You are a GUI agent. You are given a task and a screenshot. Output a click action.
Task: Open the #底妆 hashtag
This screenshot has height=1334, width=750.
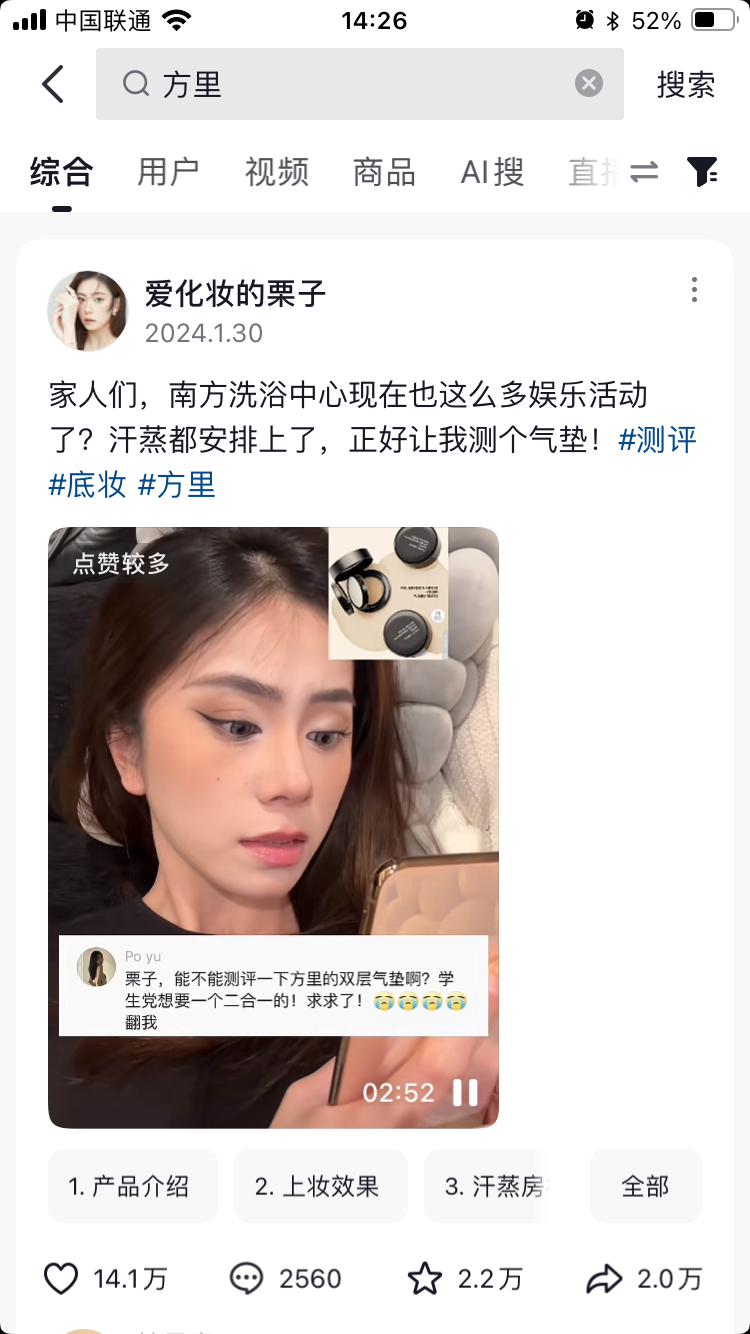point(88,485)
